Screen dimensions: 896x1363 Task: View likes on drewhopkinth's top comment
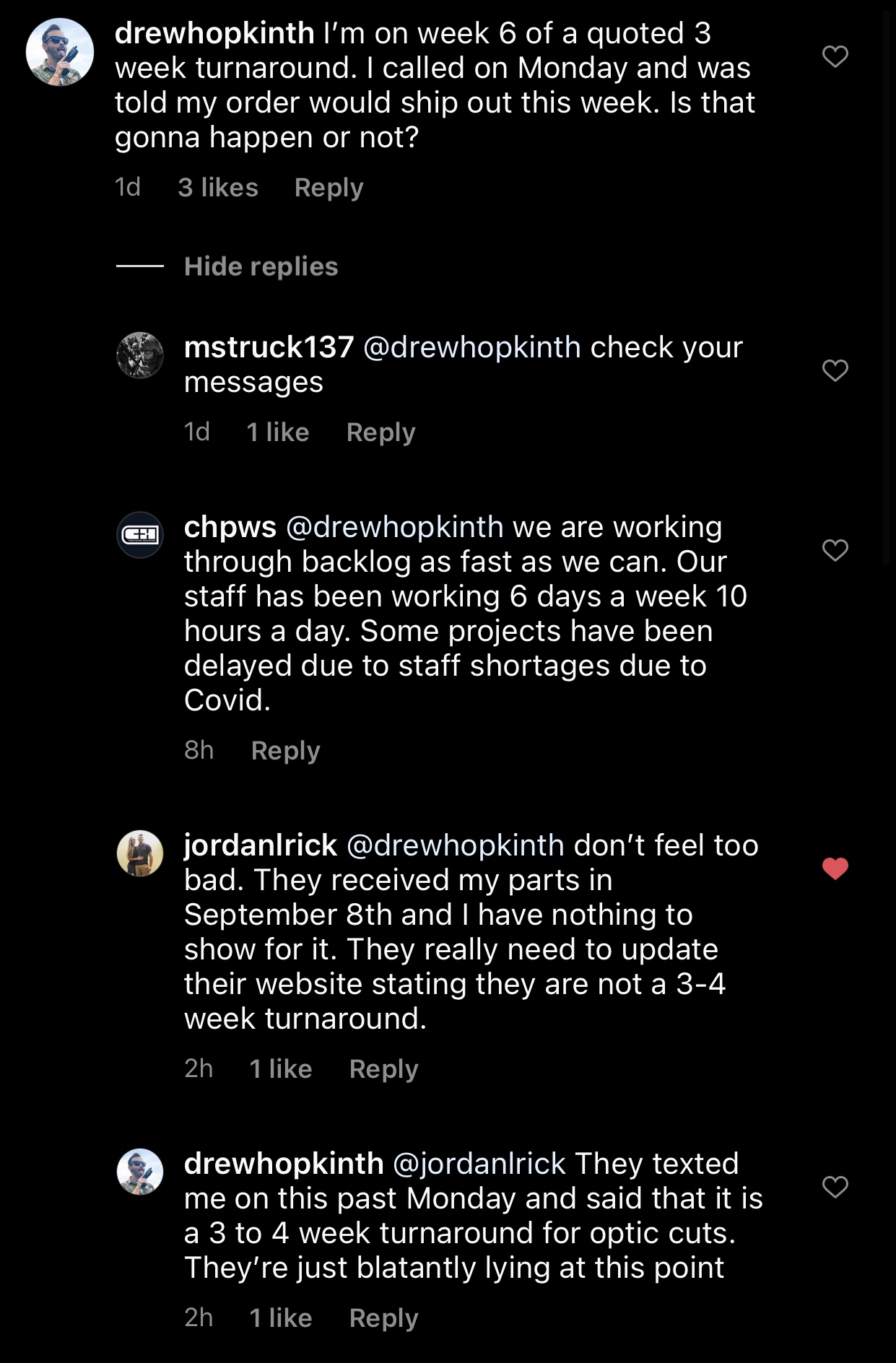click(x=217, y=188)
